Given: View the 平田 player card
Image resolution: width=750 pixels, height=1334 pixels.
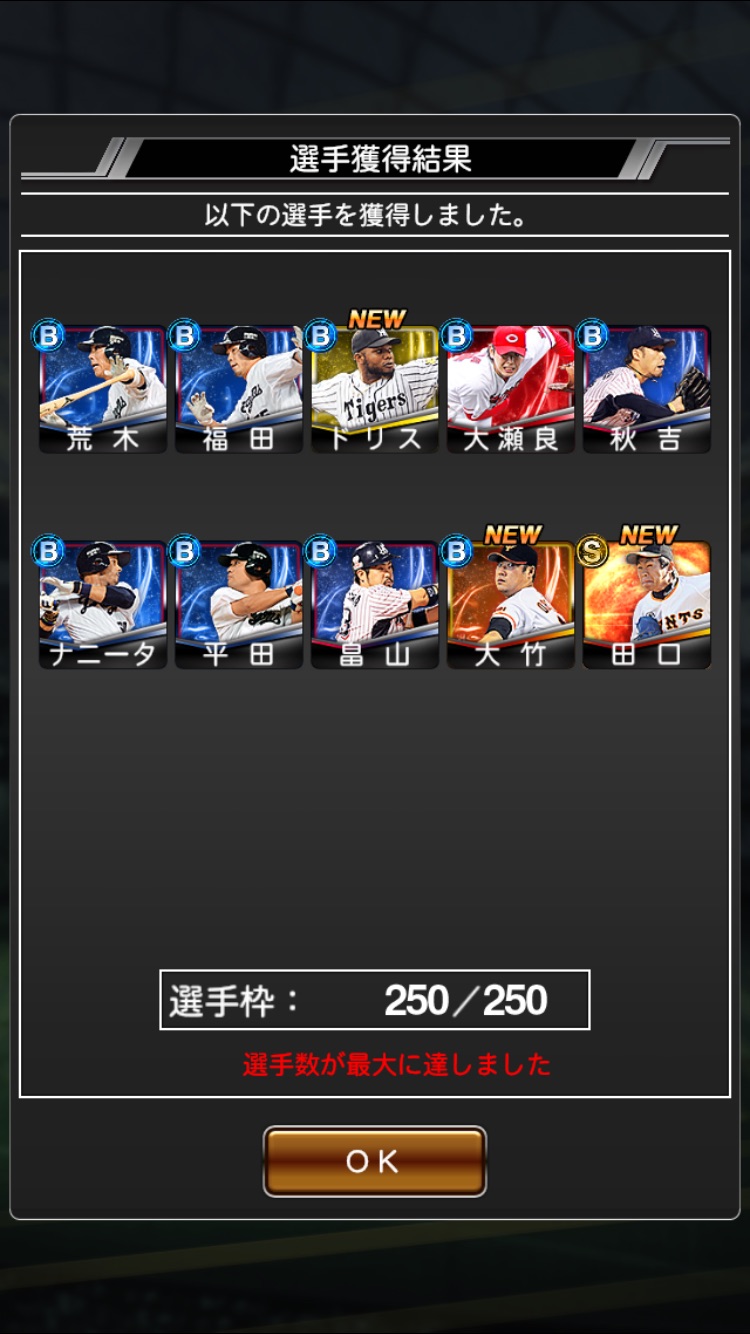Looking at the screenshot, I should pyautogui.click(x=239, y=605).
